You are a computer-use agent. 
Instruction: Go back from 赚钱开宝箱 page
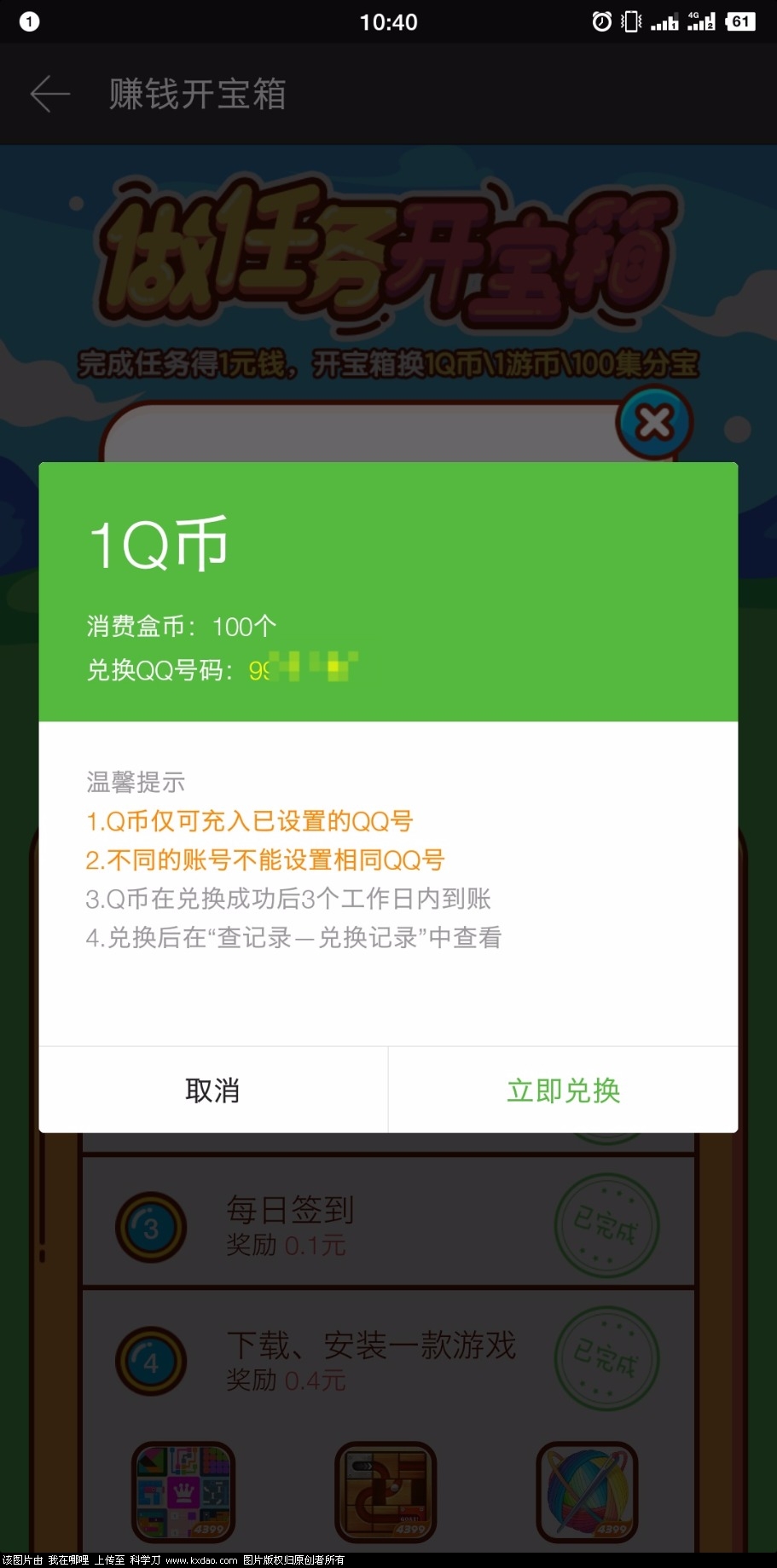(49, 94)
